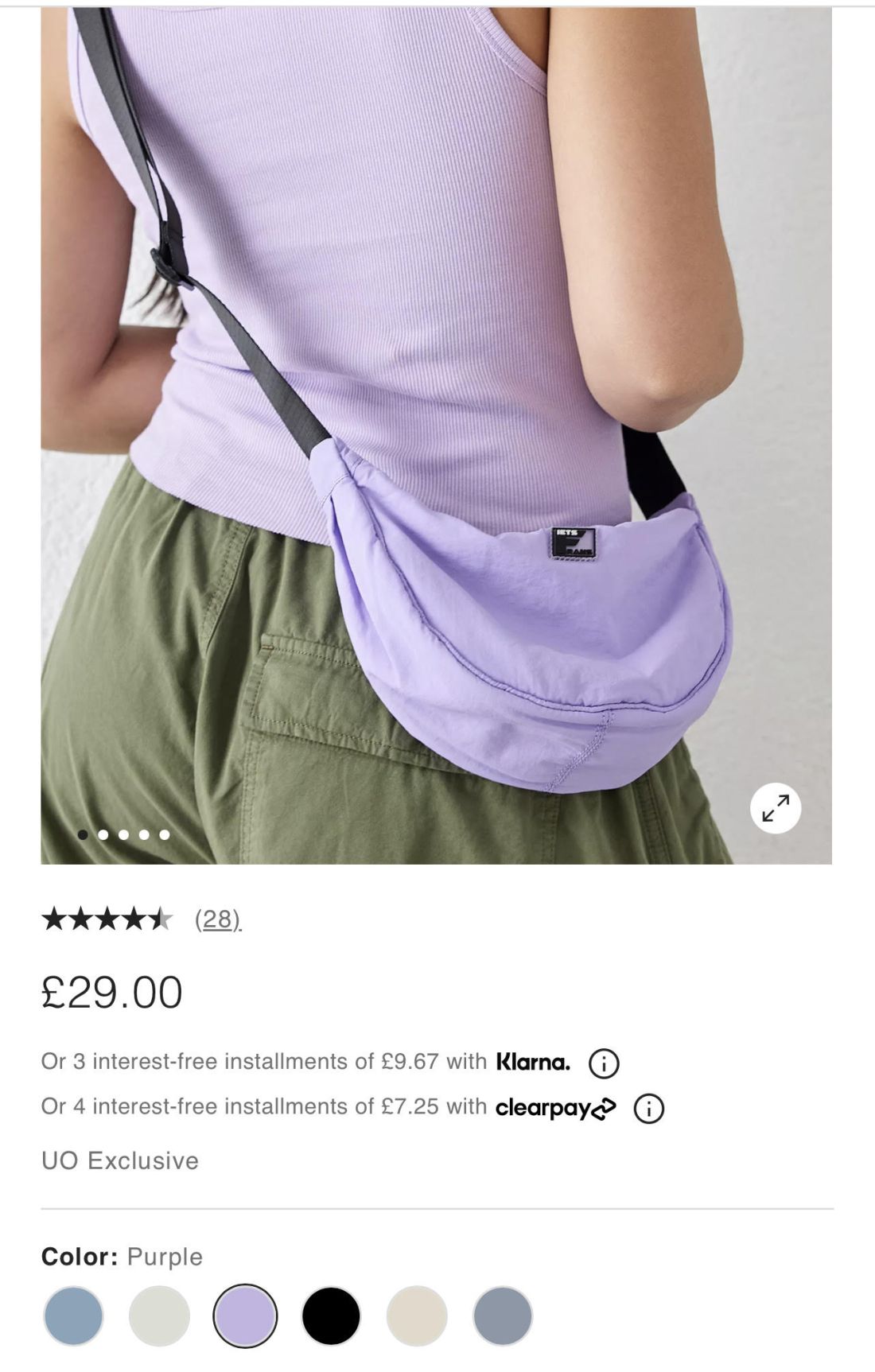The image size is (875, 1372).
Task: Select the off-white color swatch
Action: point(159,1316)
